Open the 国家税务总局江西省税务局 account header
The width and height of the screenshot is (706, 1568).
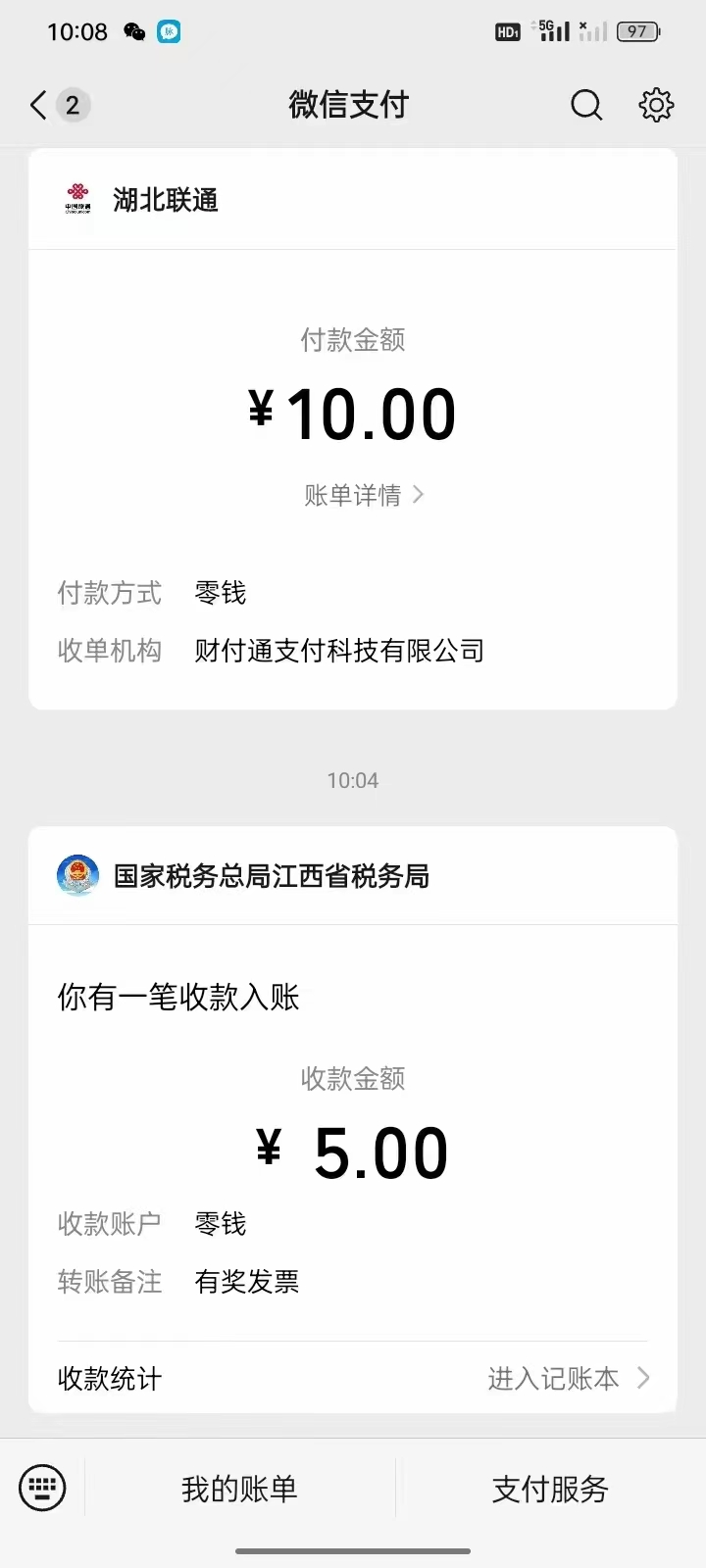[271, 876]
